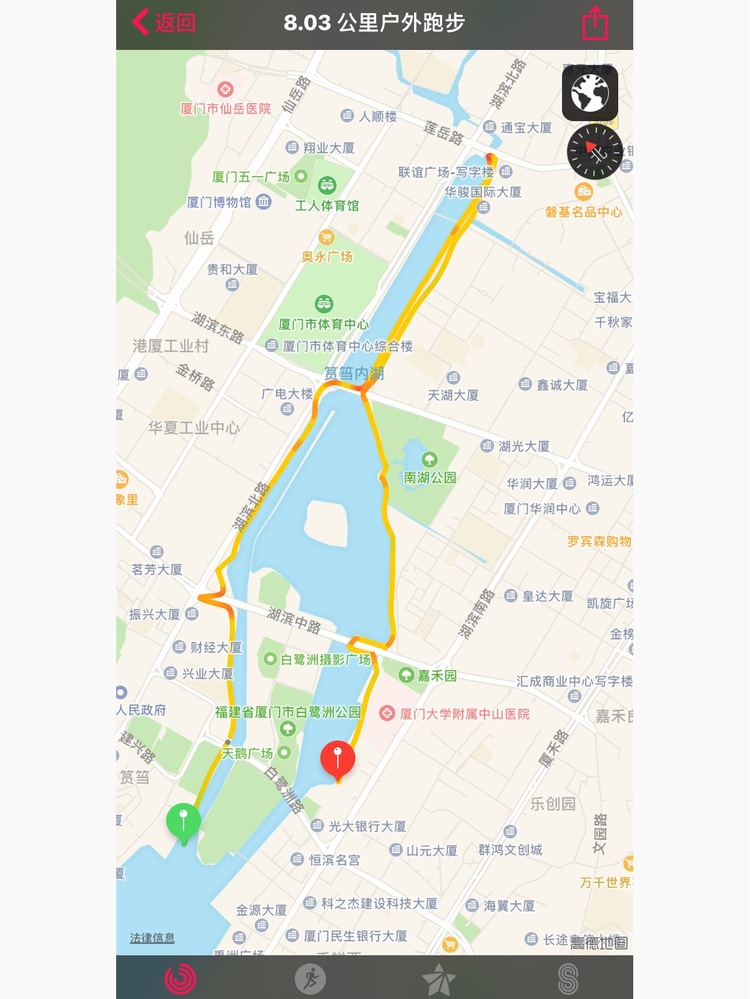This screenshot has height=999, width=750.
Task: Go back using the 返回 button
Action: [x=164, y=22]
